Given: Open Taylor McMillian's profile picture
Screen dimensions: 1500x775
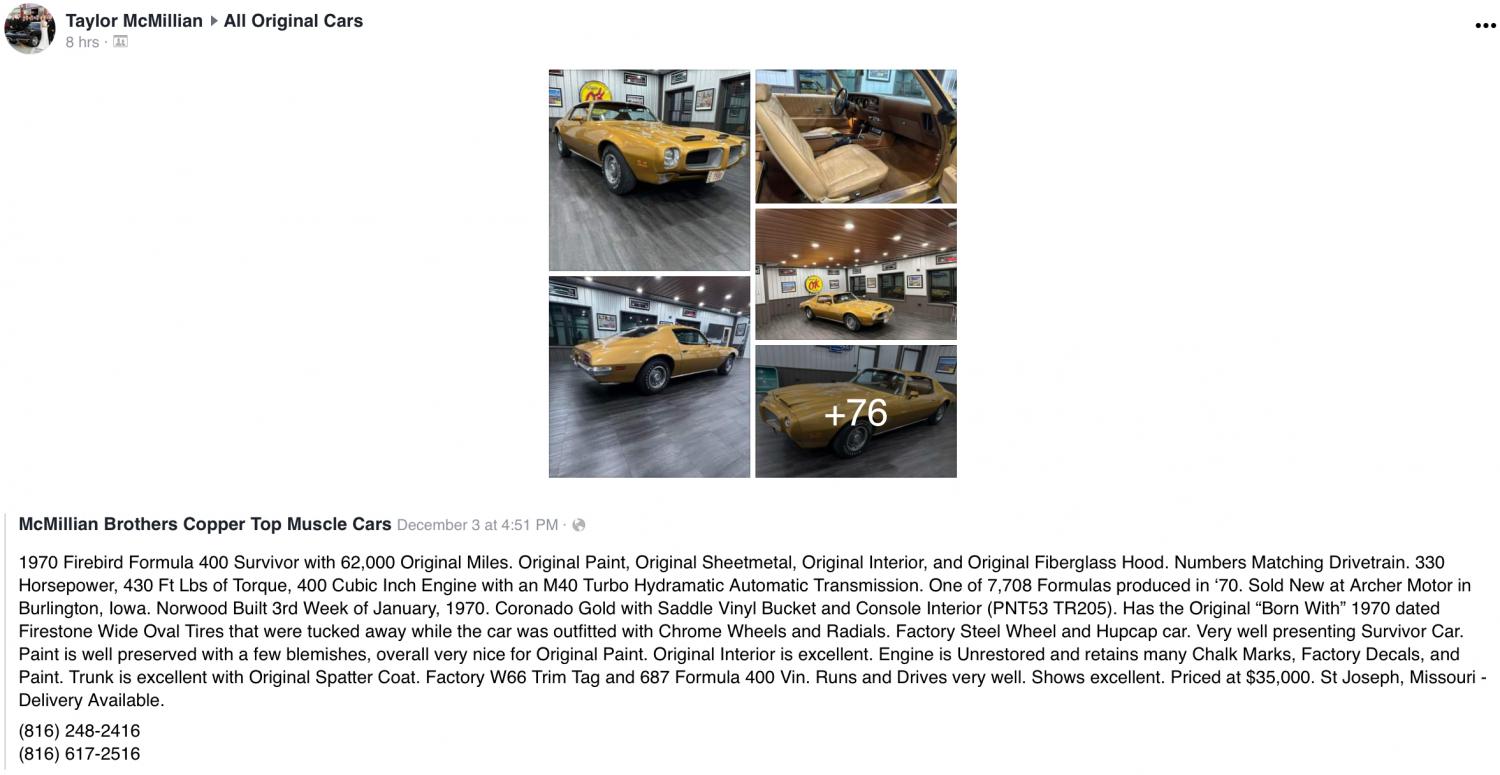Looking at the screenshot, I should 30,28.
